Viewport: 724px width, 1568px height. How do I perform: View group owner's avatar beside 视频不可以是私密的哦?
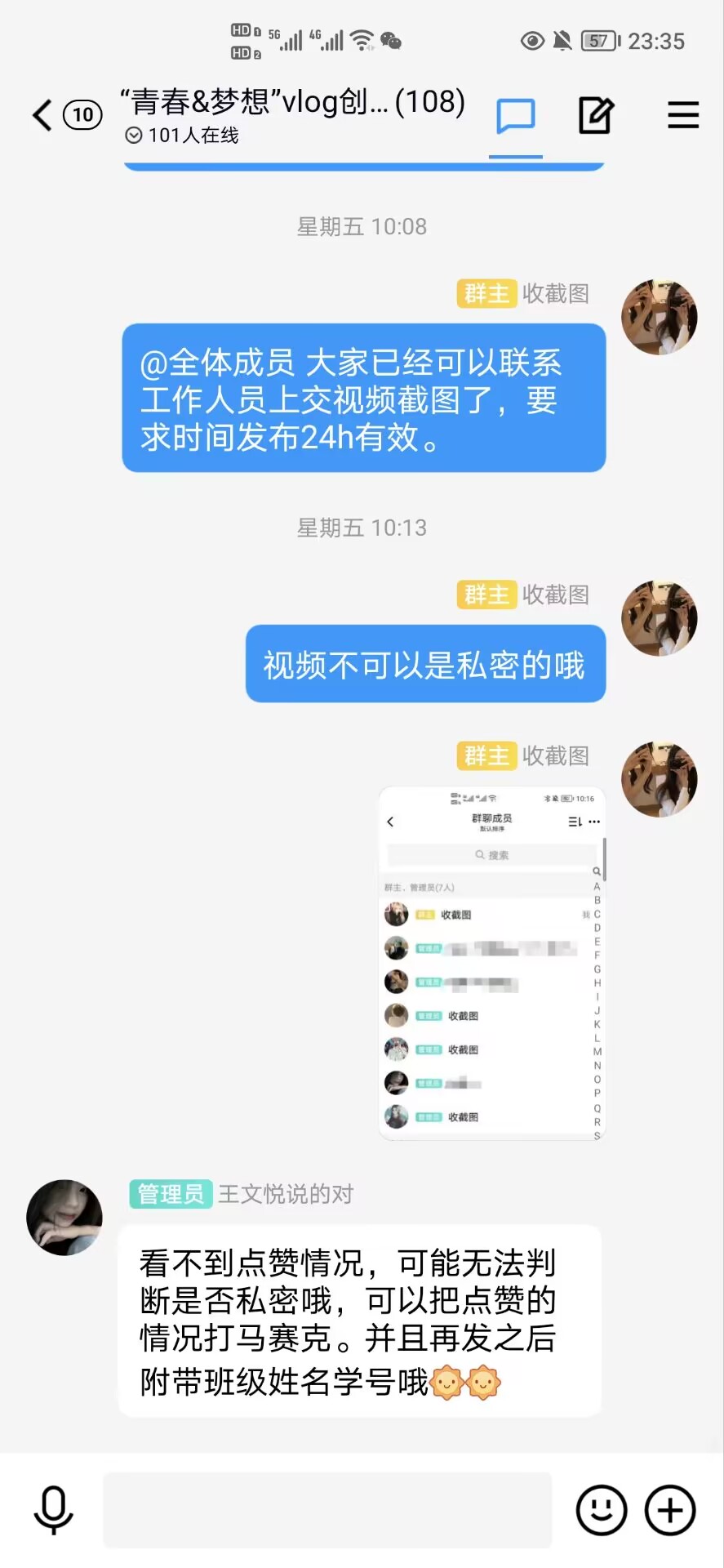(x=659, y=618)
